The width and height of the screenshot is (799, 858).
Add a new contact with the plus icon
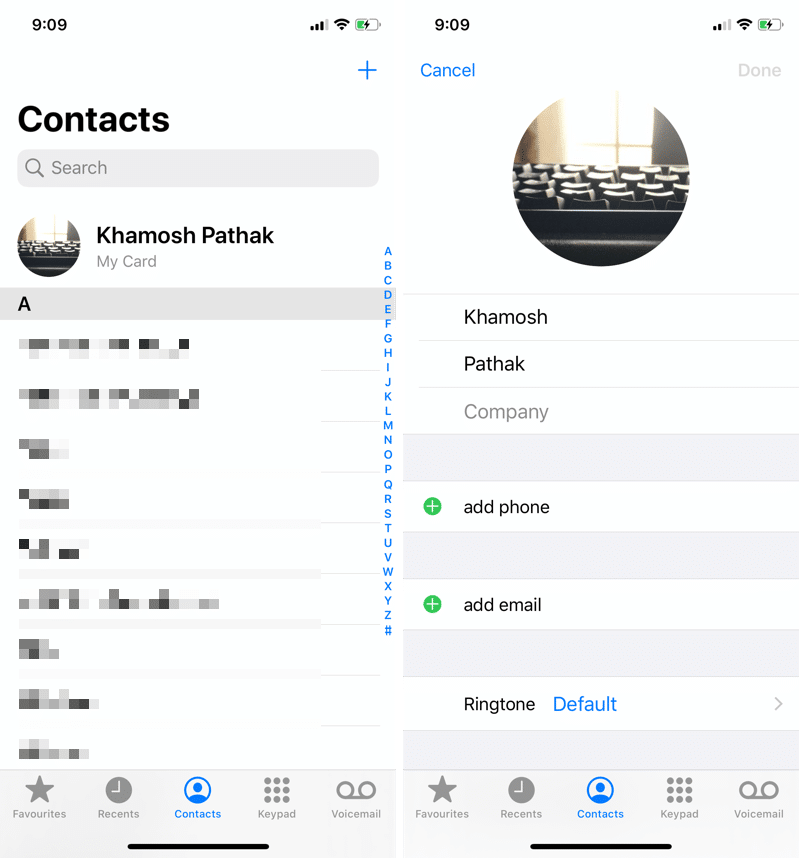click(x=367, y=70)
